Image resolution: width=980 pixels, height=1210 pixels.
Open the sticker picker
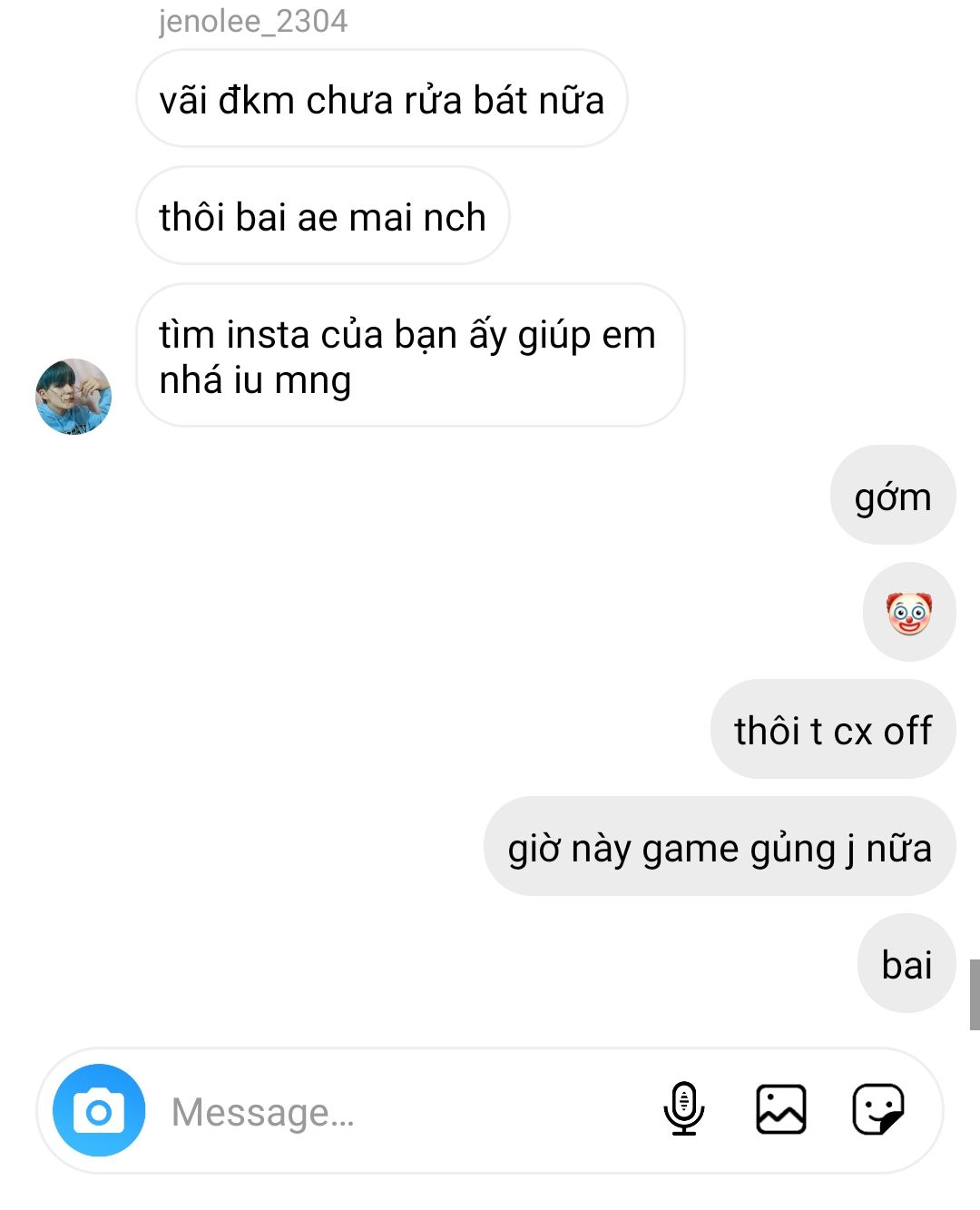(x=877, y=1109)
